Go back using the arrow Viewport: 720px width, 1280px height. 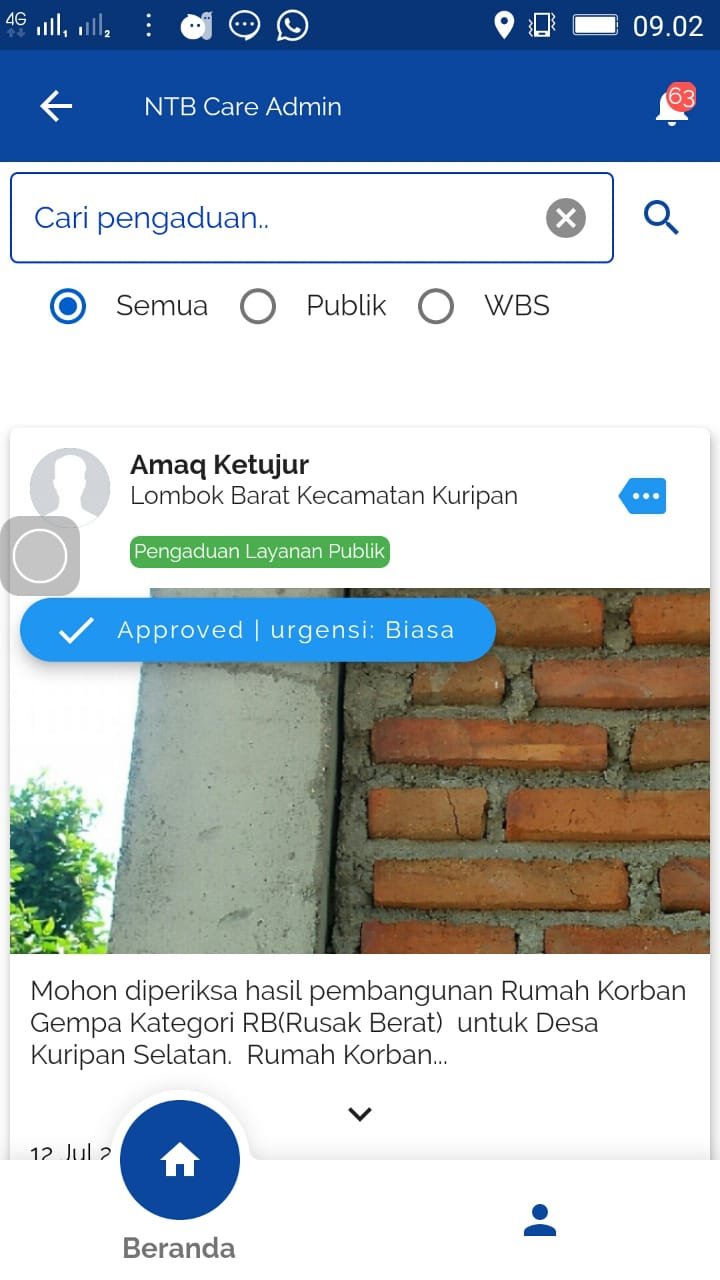pyautogui.click(x=56, y=106)
